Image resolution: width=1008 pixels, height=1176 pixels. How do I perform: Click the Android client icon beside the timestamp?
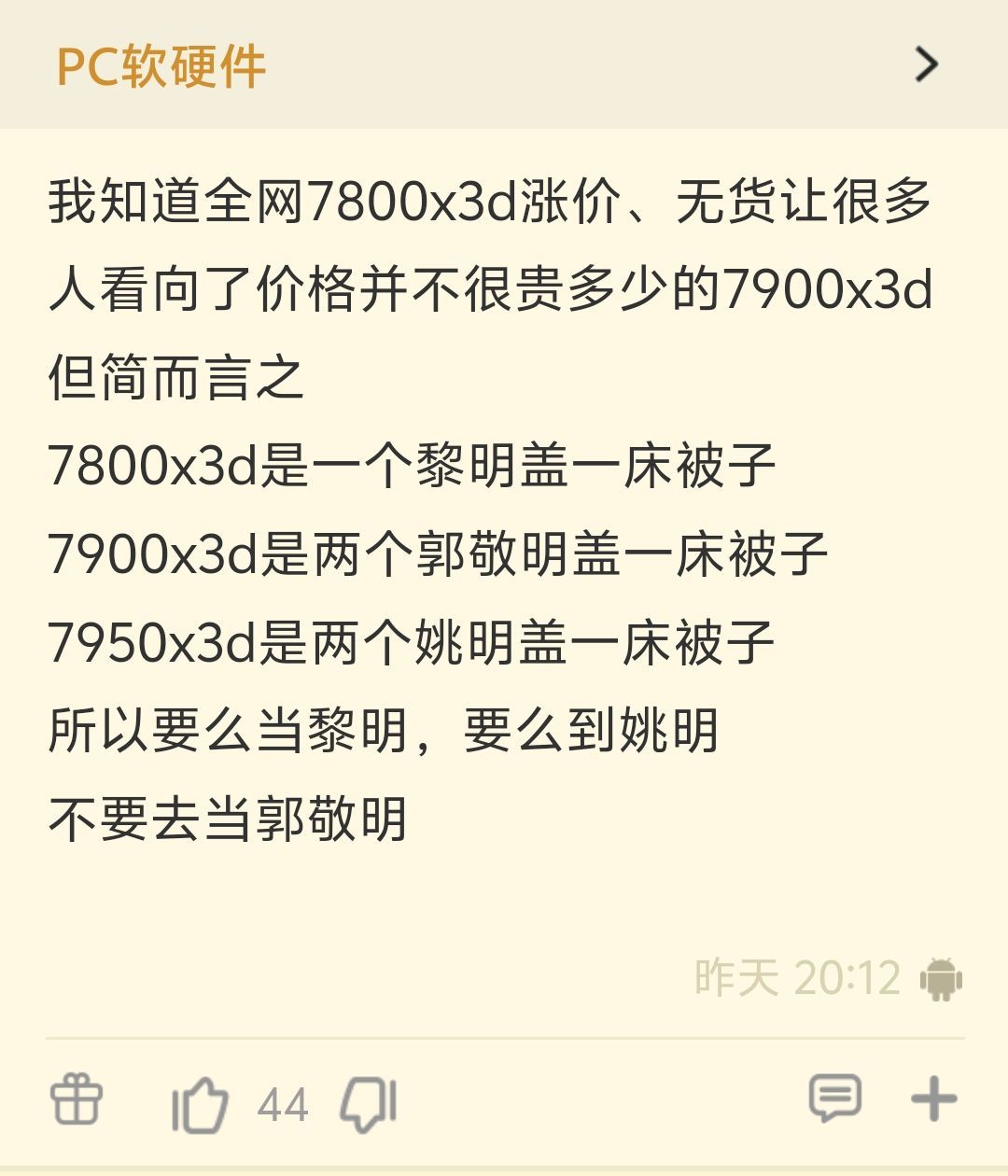(941, 980)
